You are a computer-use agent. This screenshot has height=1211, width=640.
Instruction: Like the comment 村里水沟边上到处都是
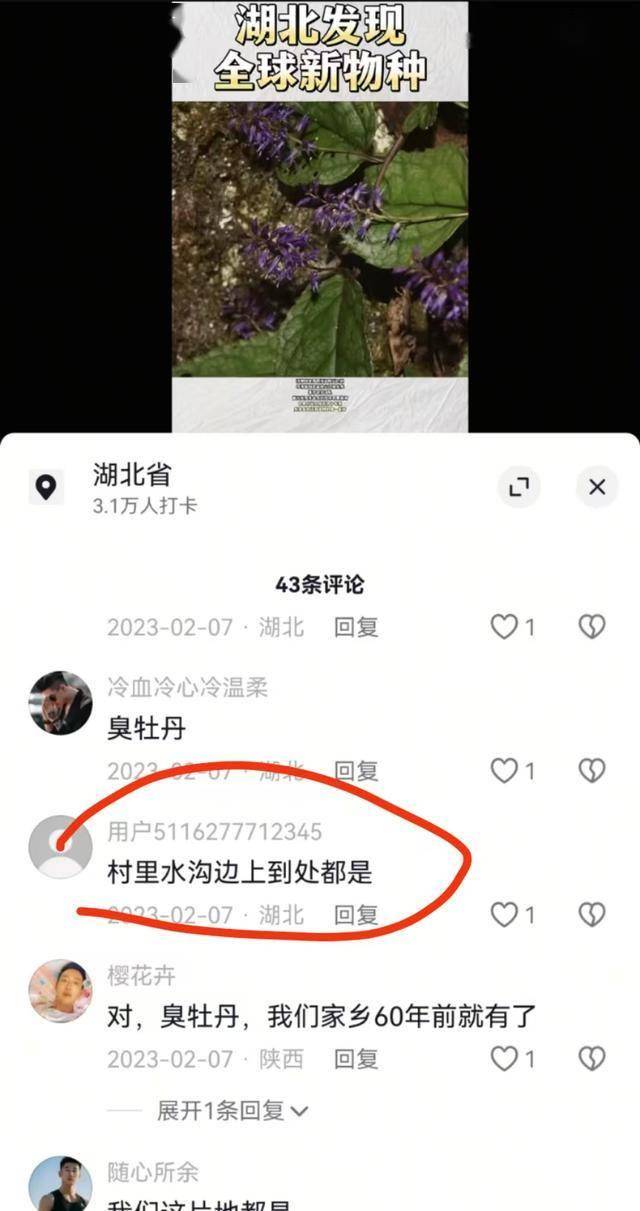tap(504, 915)
